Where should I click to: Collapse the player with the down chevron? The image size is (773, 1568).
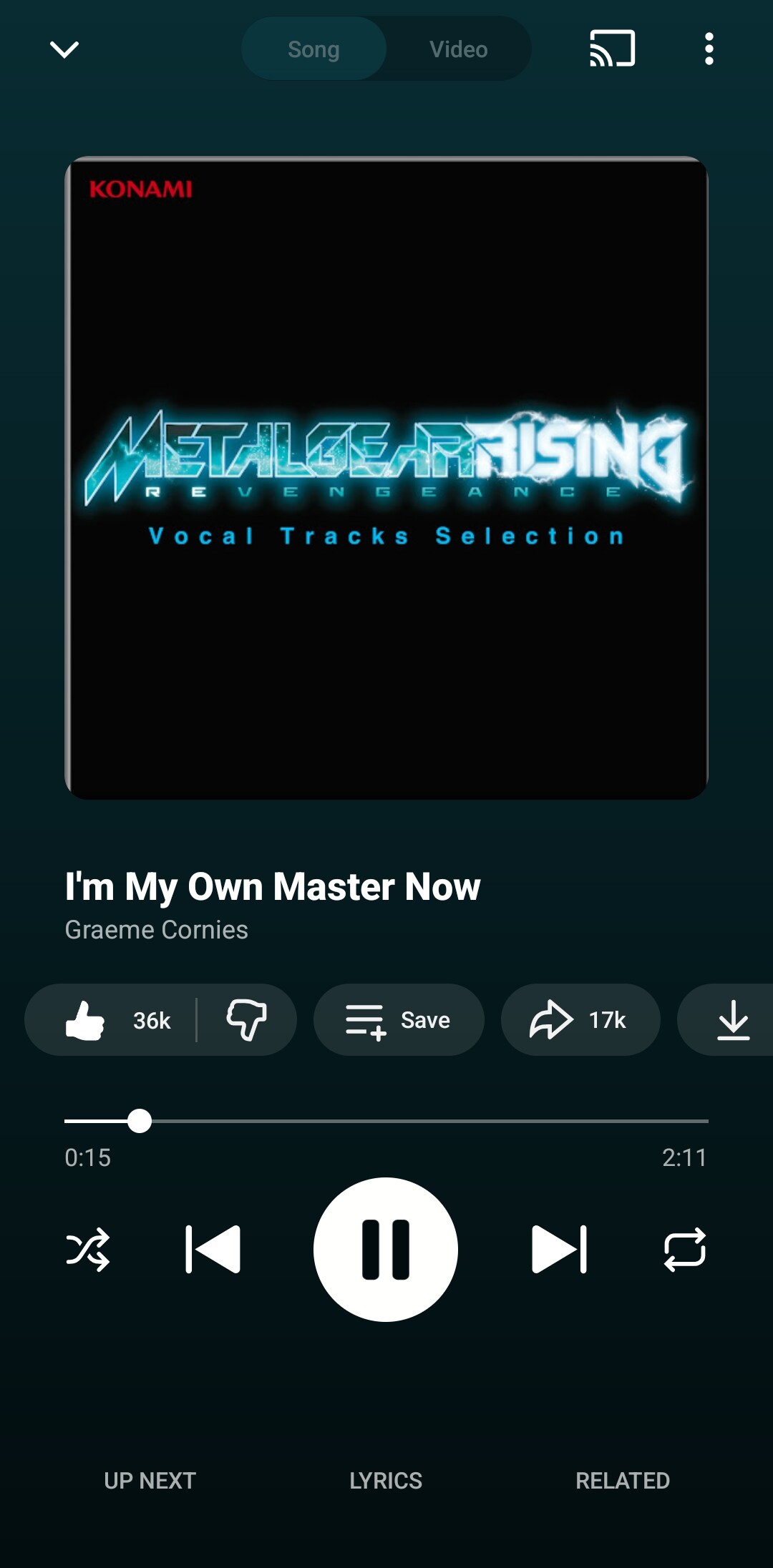click(64, 49)
